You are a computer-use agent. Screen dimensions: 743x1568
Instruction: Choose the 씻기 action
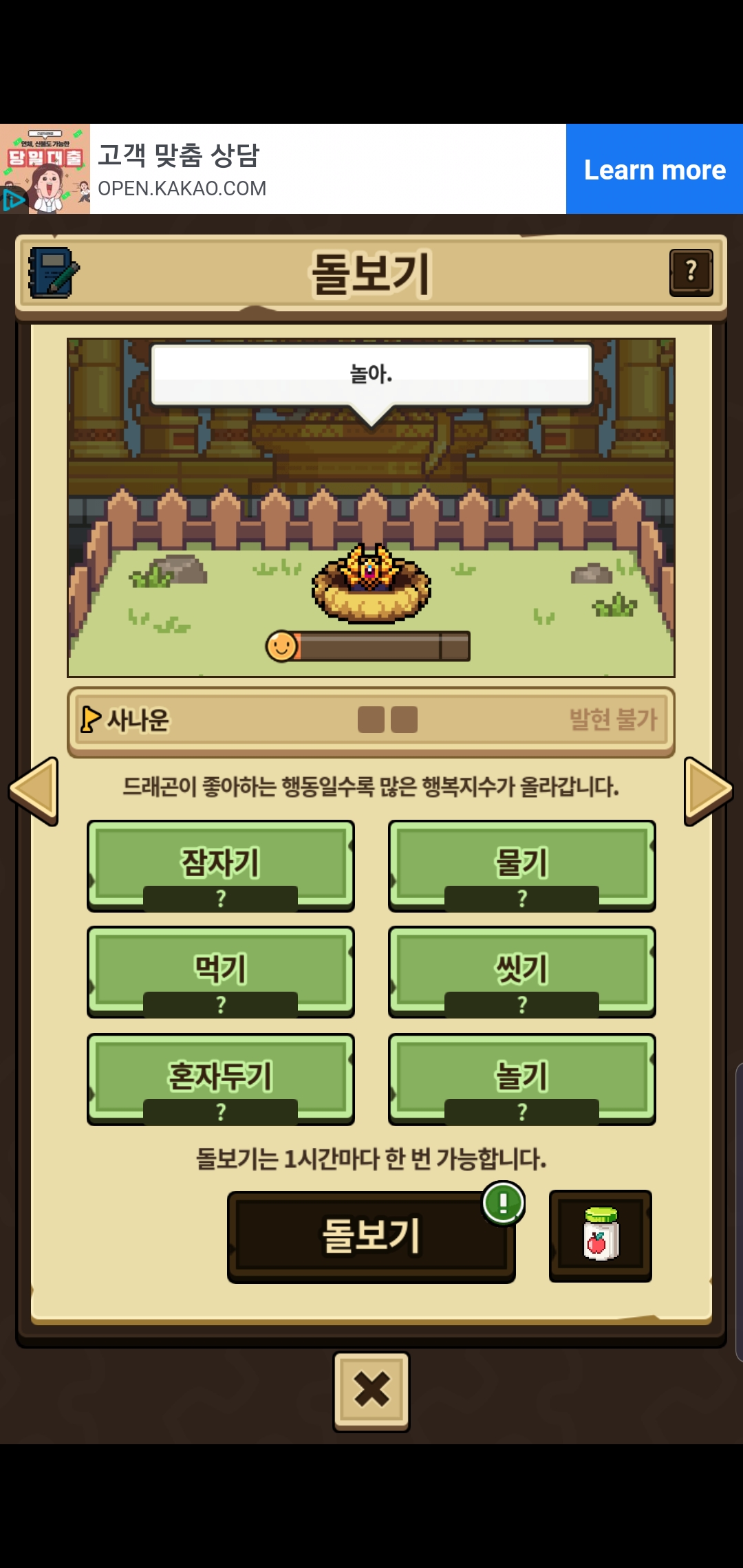pos(521,971)
